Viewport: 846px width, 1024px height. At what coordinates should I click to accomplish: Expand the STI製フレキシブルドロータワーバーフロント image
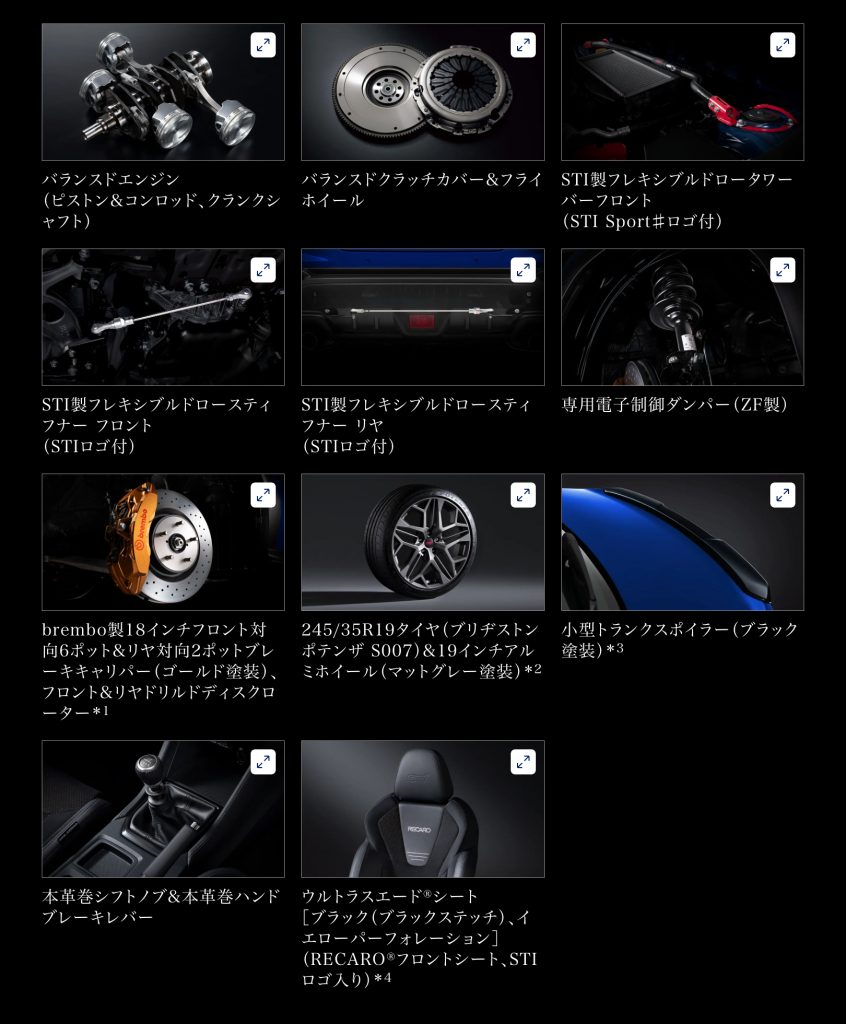tap(782, 45)
